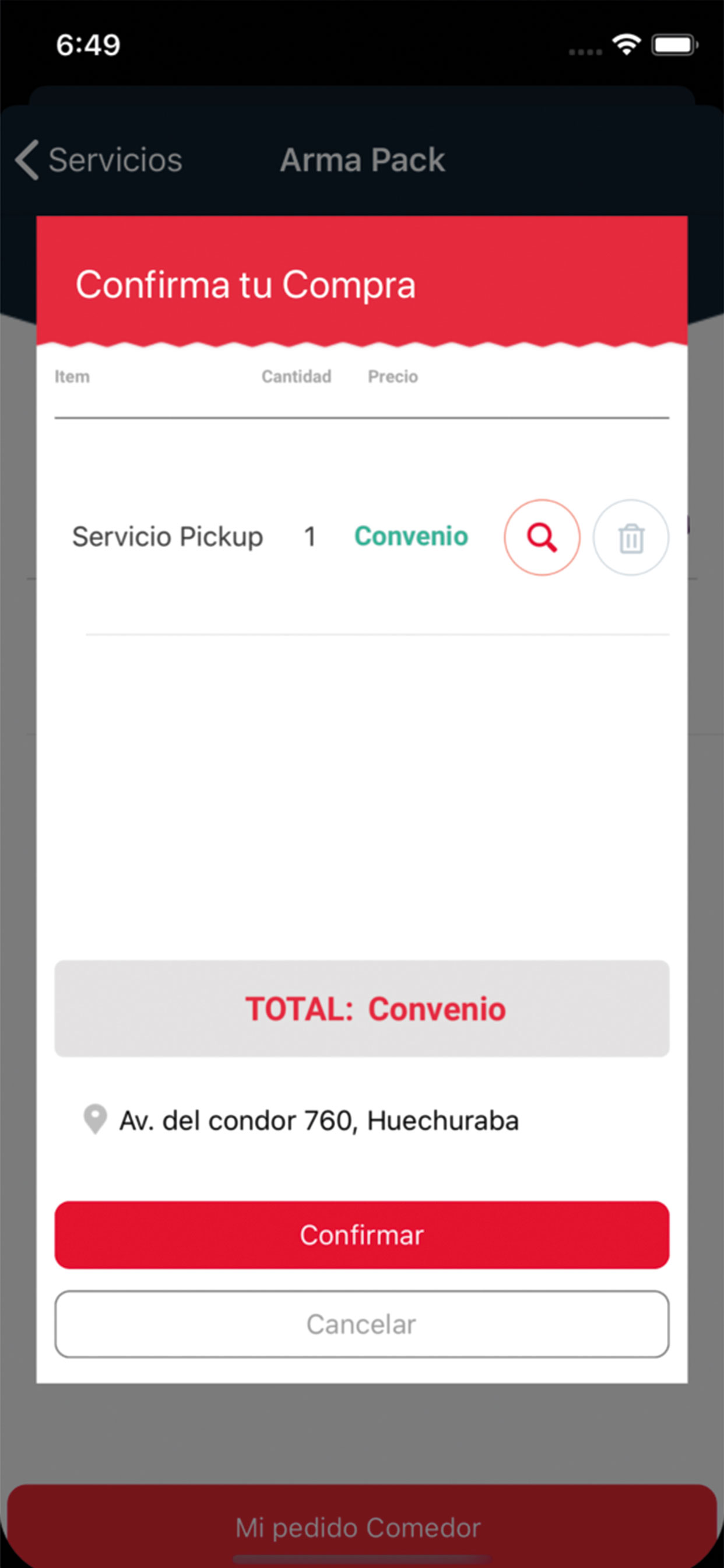Tap Cancelar to cancel the purchase
This screenshot has height=1568, width=724.
[x=362, y=1324]
